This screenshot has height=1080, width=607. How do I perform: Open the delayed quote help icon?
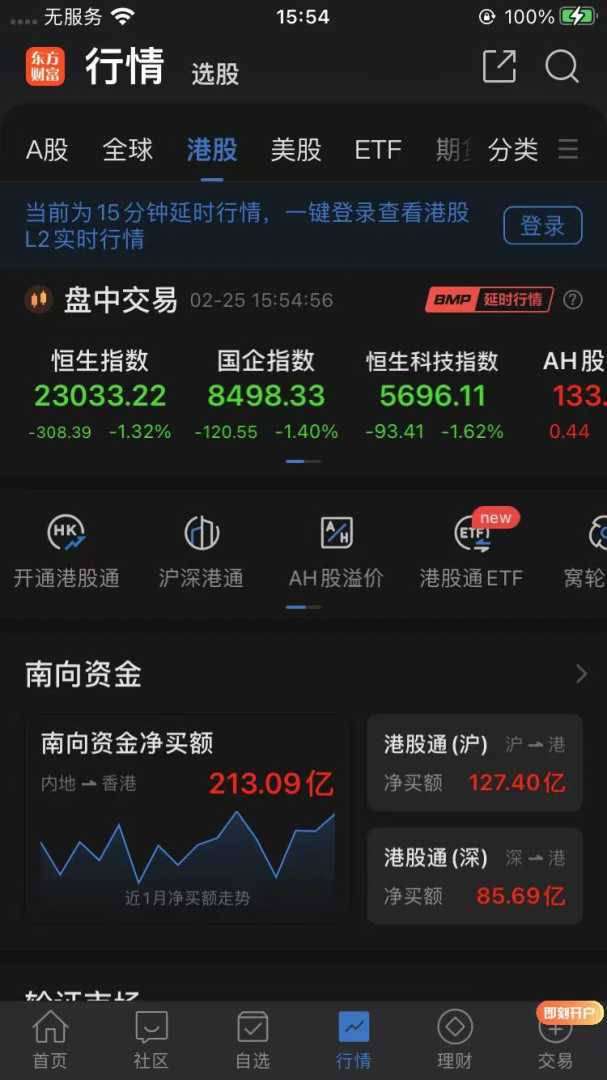click(x=573, y=300)
